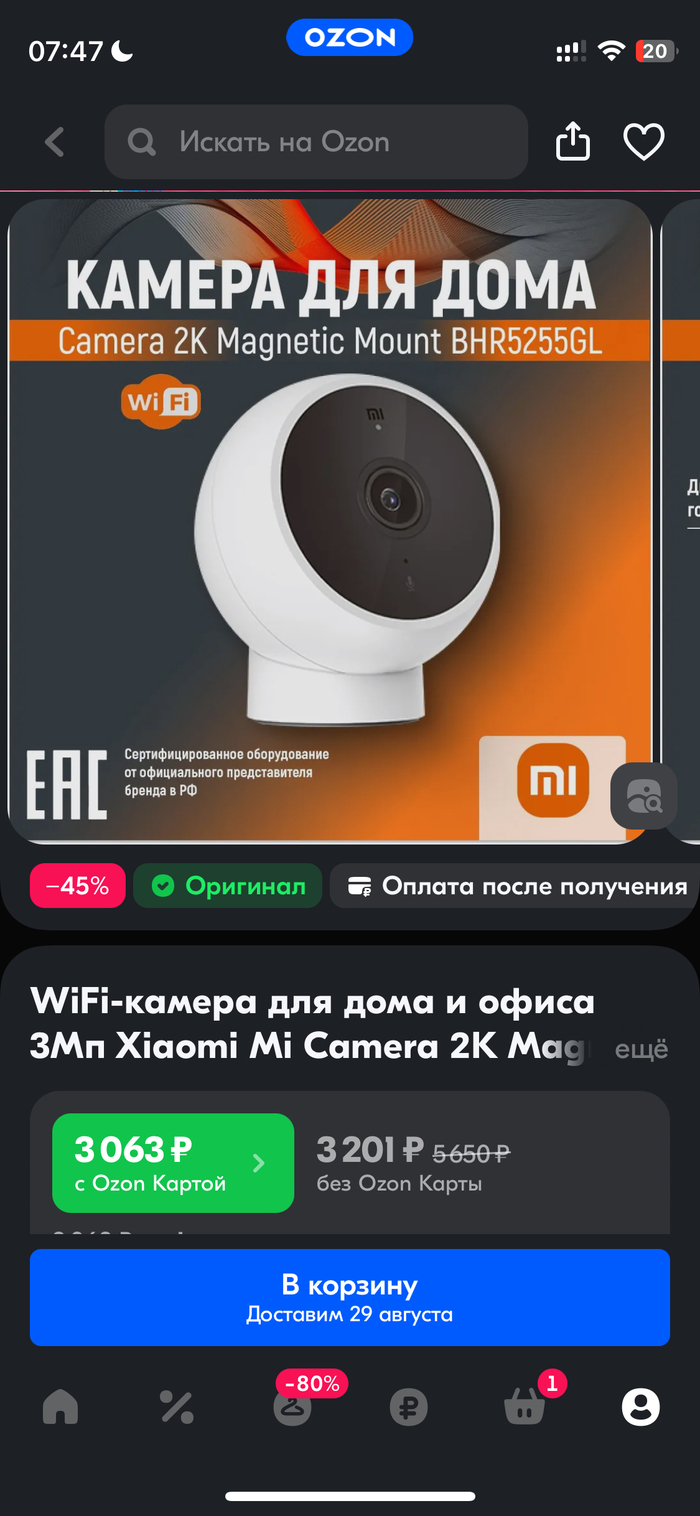The height and width of the screenshot is (1516, 700).
Task: Open the clothing tab with -80% badge
Action: point(293,1407)
